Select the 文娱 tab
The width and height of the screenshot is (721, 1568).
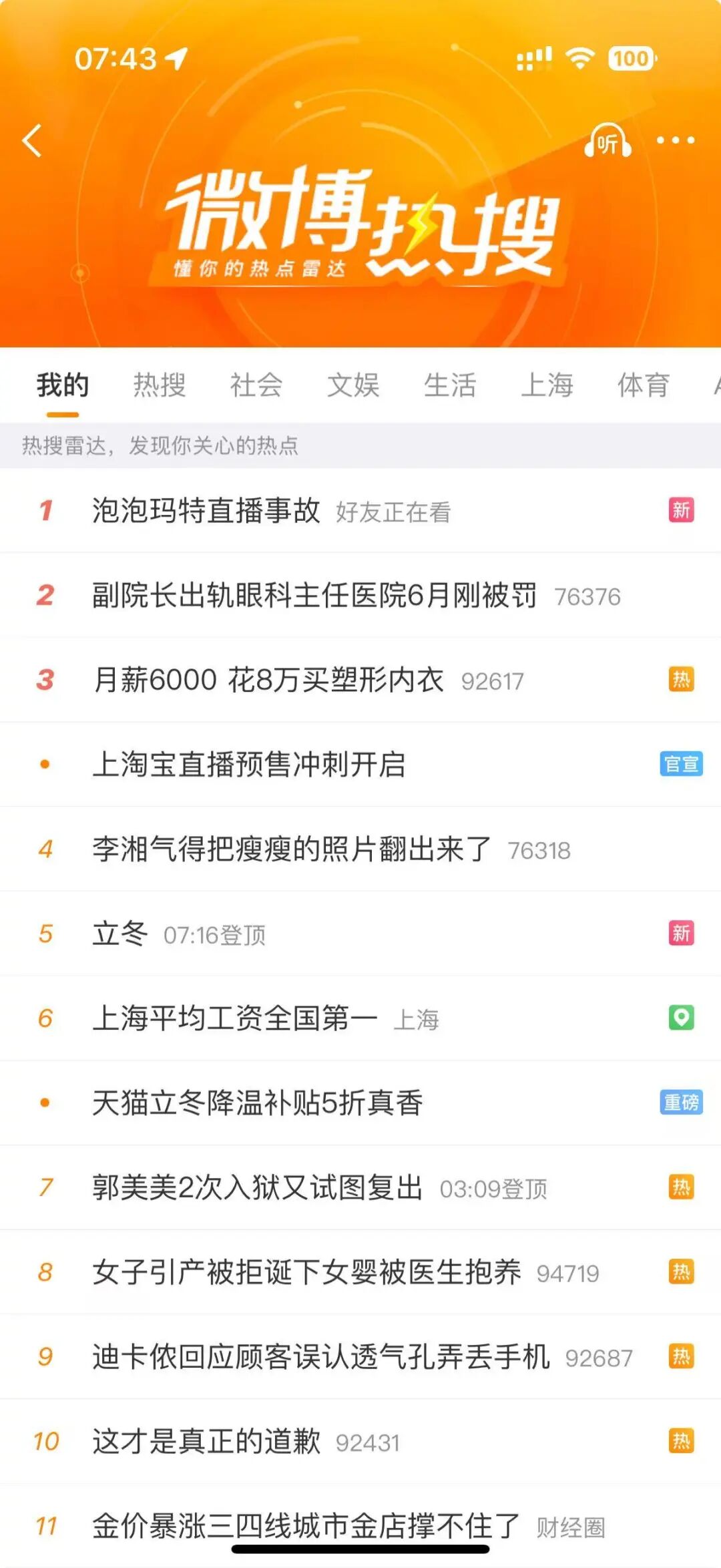point(353,385)
